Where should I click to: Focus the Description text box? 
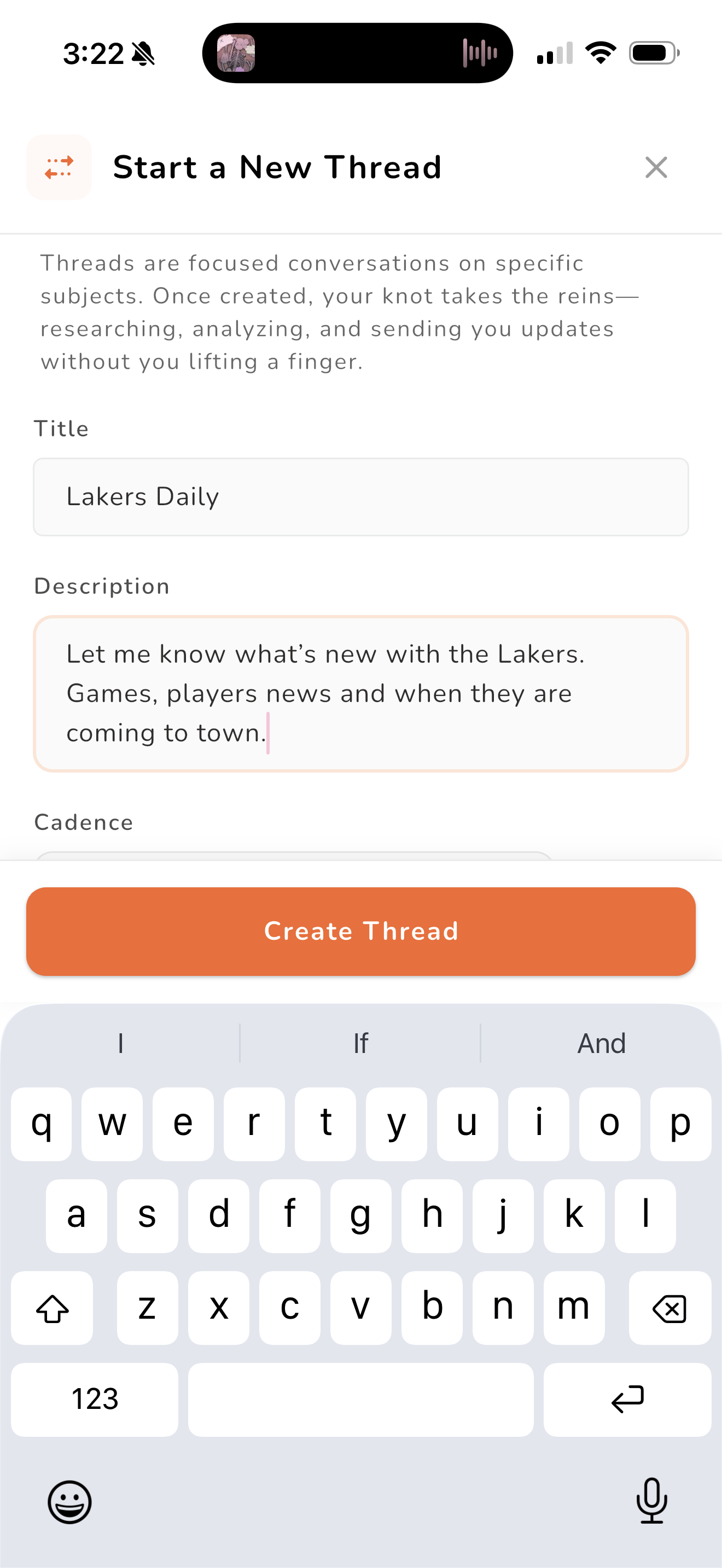[360, 693]
